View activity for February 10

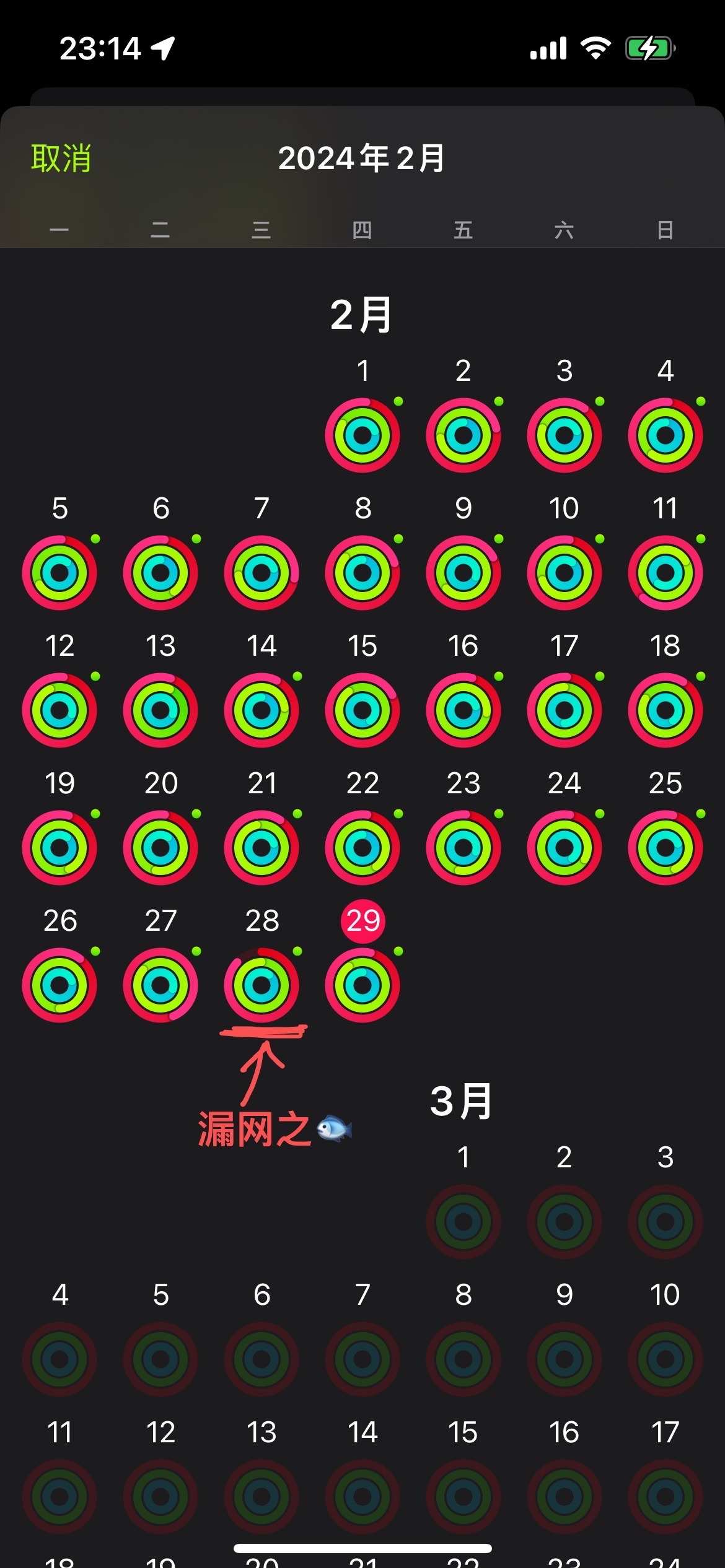click(x=564, y=573)
